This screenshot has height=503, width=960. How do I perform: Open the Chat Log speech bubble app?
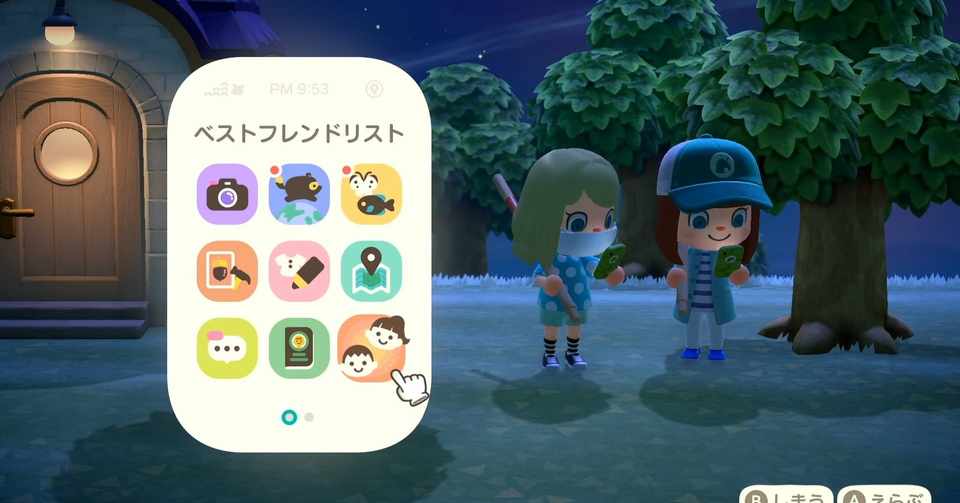pyautogui.click(x=227, y=348)
